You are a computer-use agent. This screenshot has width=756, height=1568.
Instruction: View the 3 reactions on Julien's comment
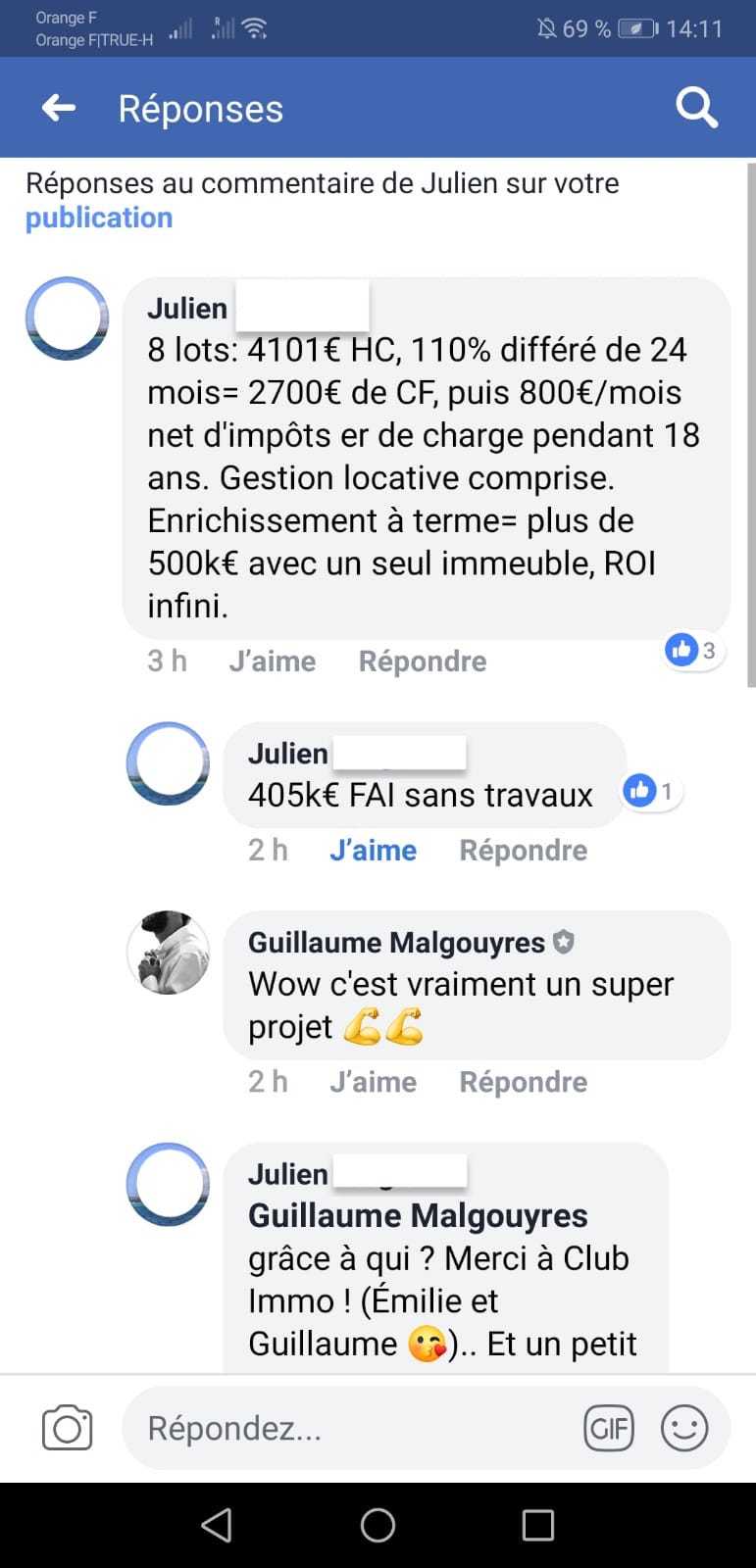pyautogui.click(x=694, y=650)
